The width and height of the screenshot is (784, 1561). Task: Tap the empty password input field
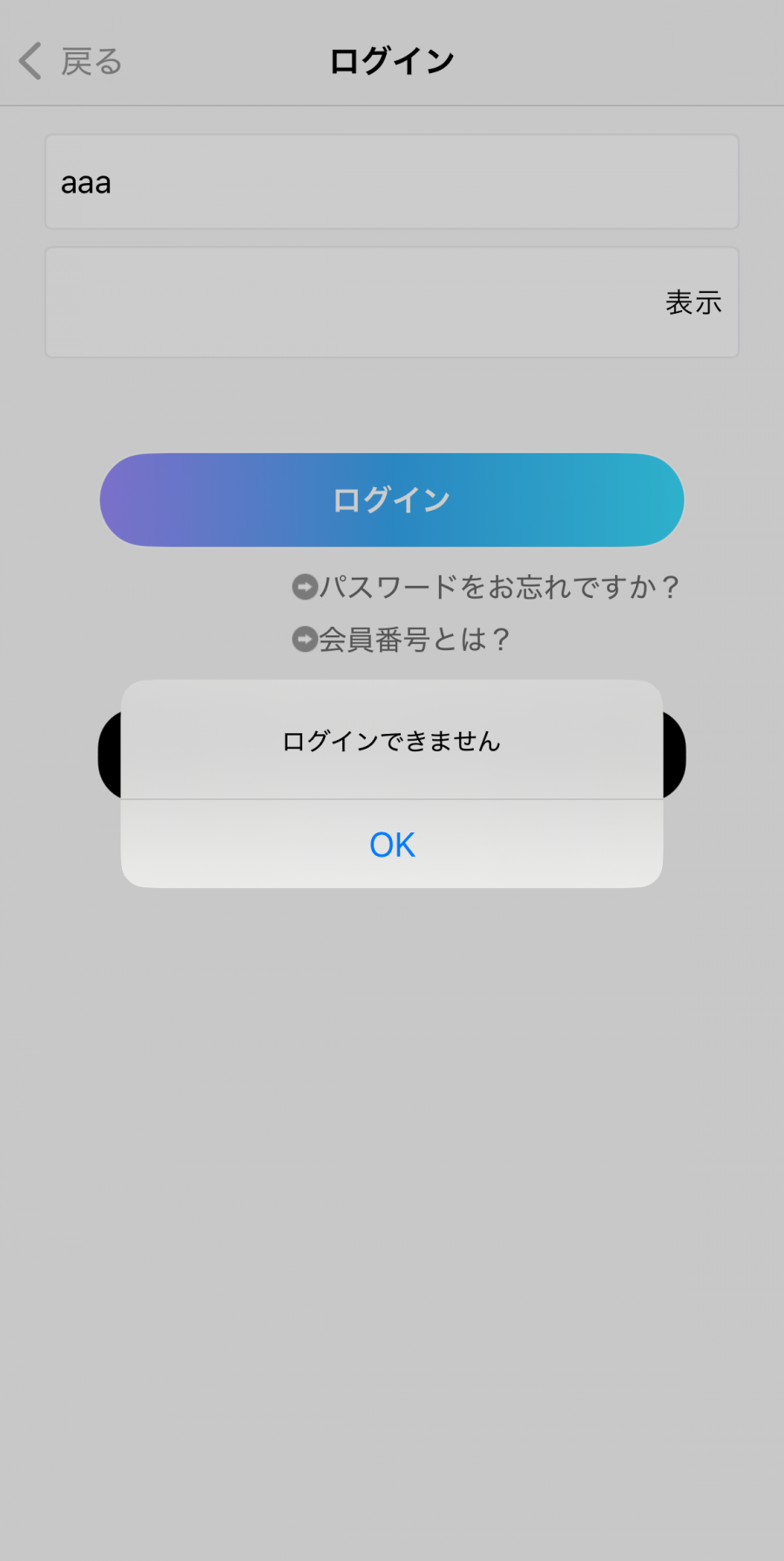pos(348,302)
